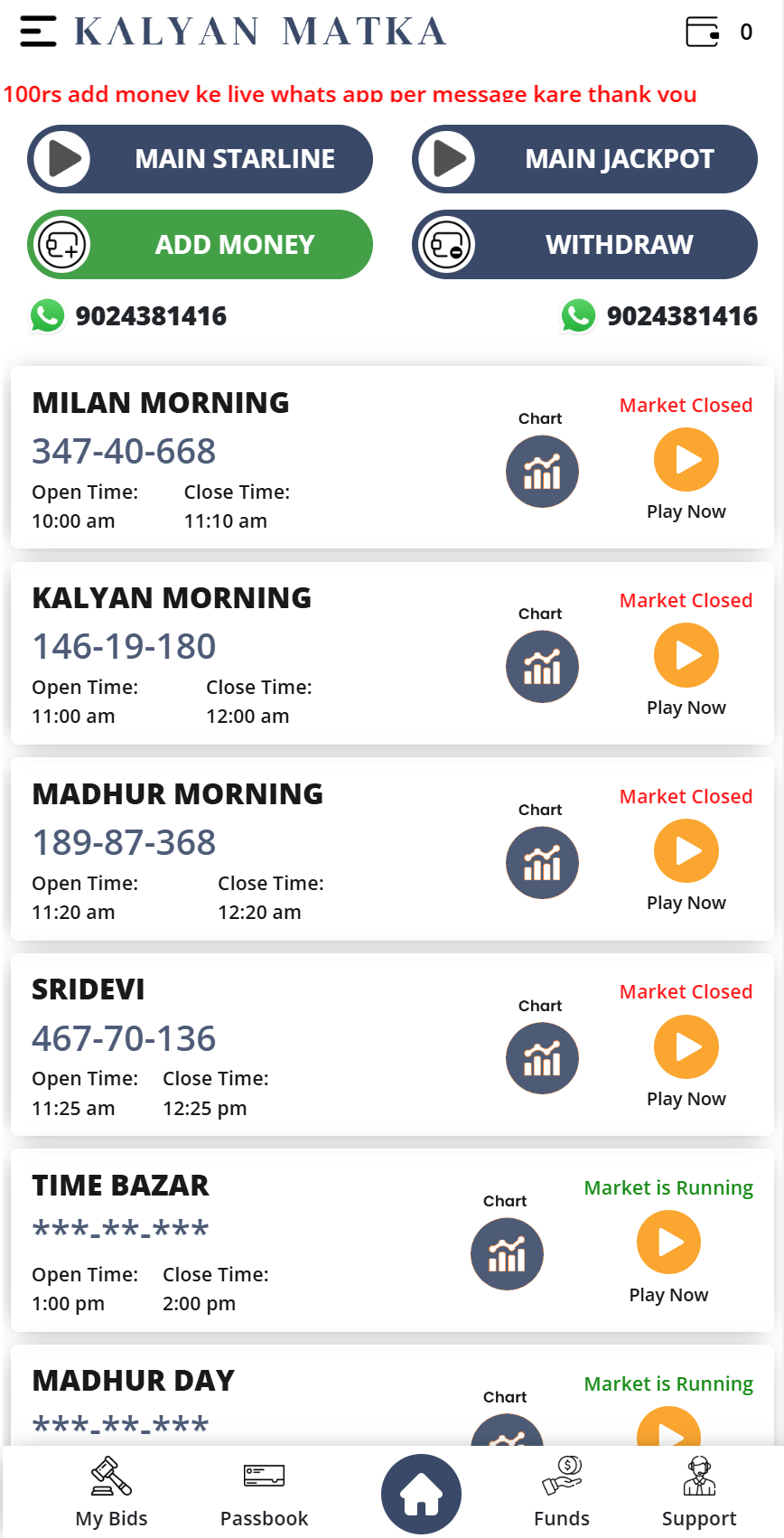
Task: Open the TIME BAZAR chart icon
Action: (x=507, y=1253)
